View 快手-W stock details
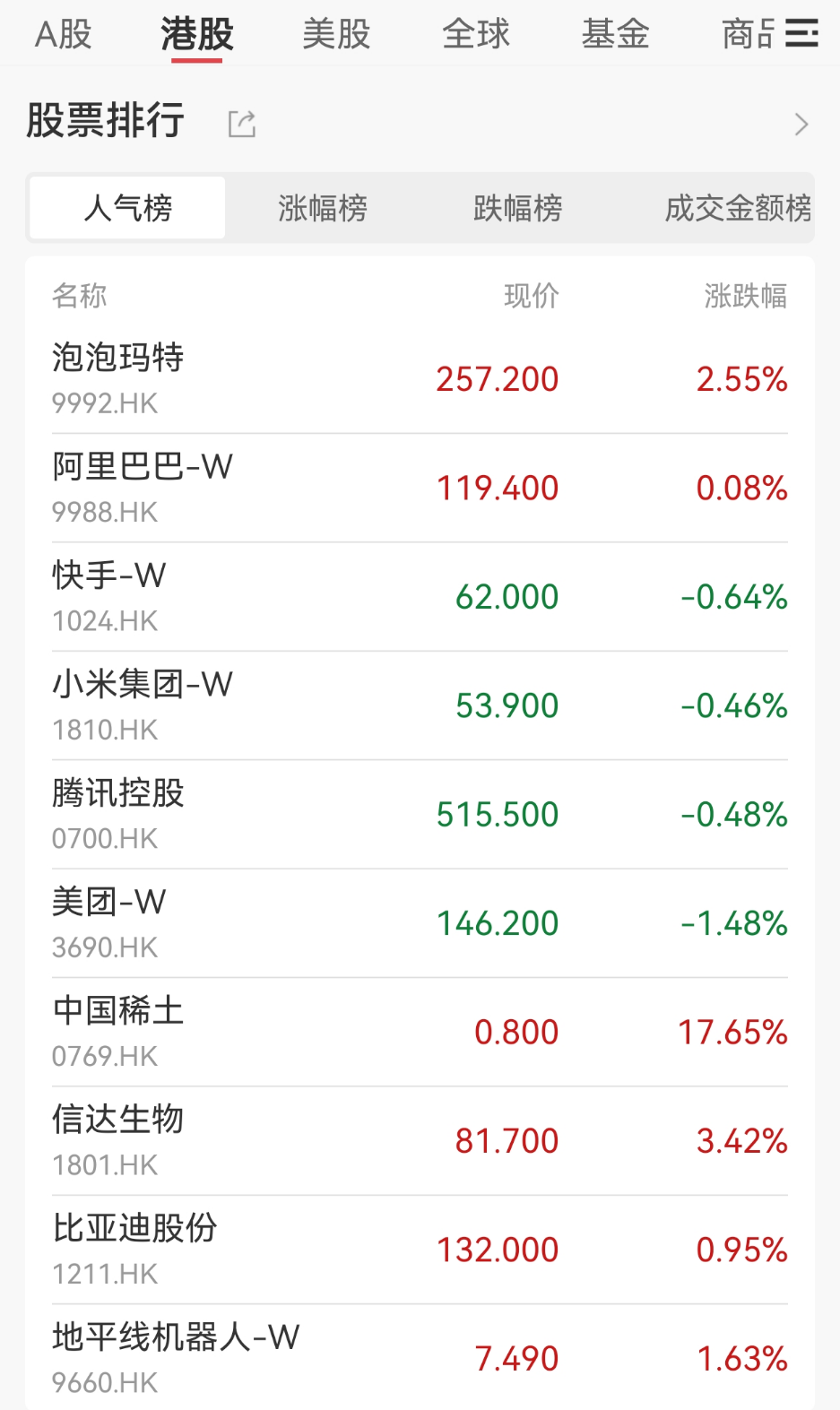Image resolution: width=840 pixels, height=1410 pixels. [x=420, y=597]
